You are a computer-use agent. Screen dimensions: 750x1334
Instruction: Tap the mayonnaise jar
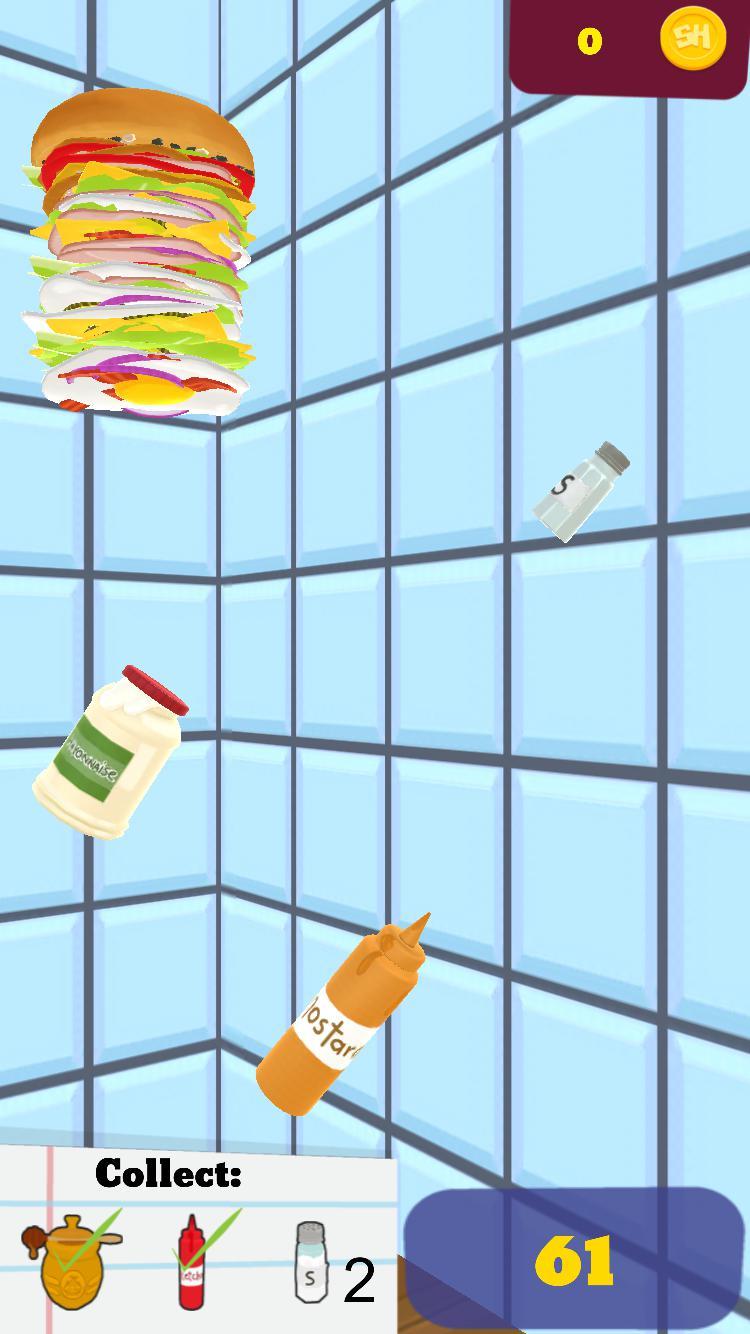[x=110, y=755]
